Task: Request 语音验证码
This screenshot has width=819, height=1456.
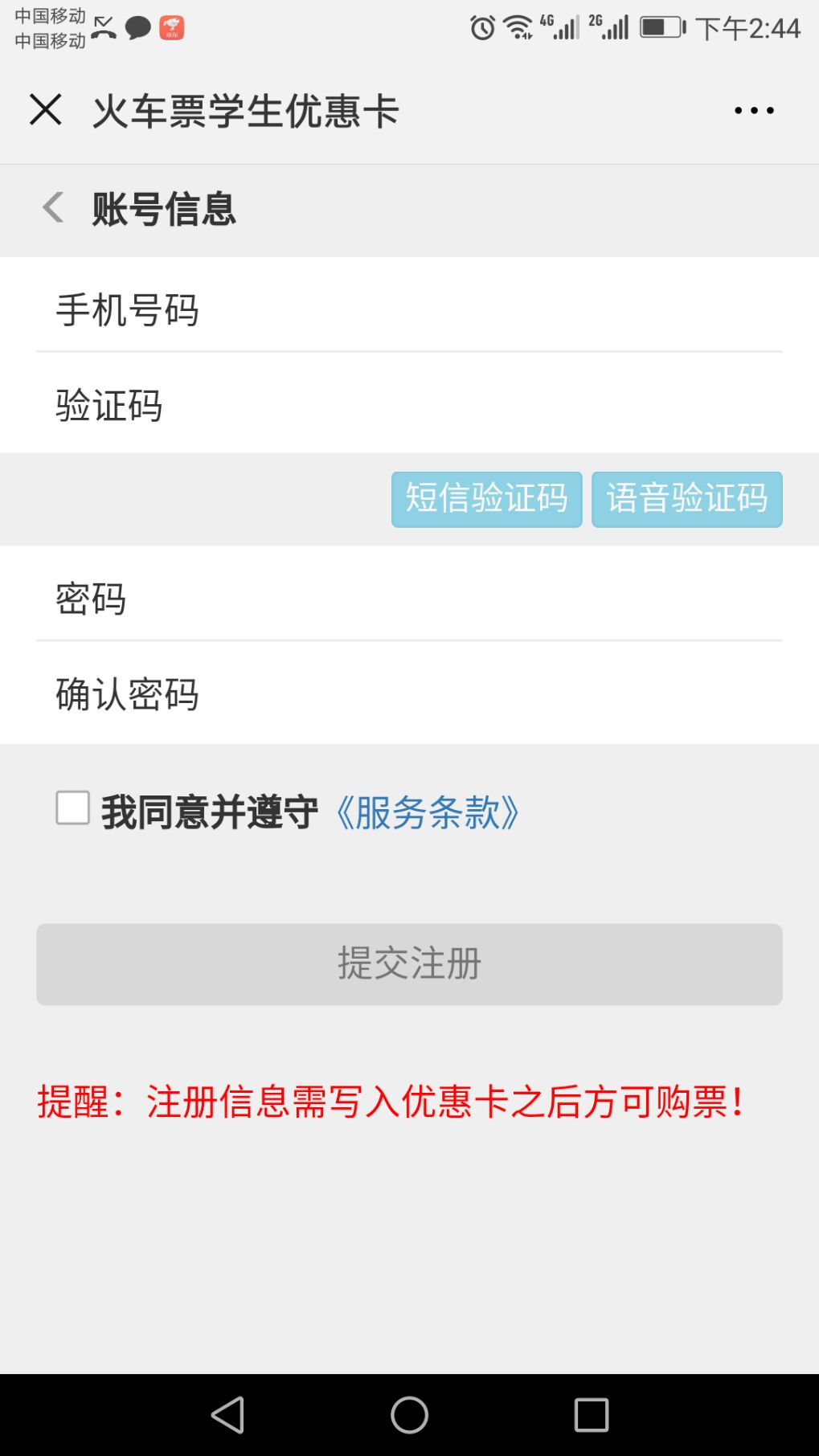Action: (x=686, y=499)
